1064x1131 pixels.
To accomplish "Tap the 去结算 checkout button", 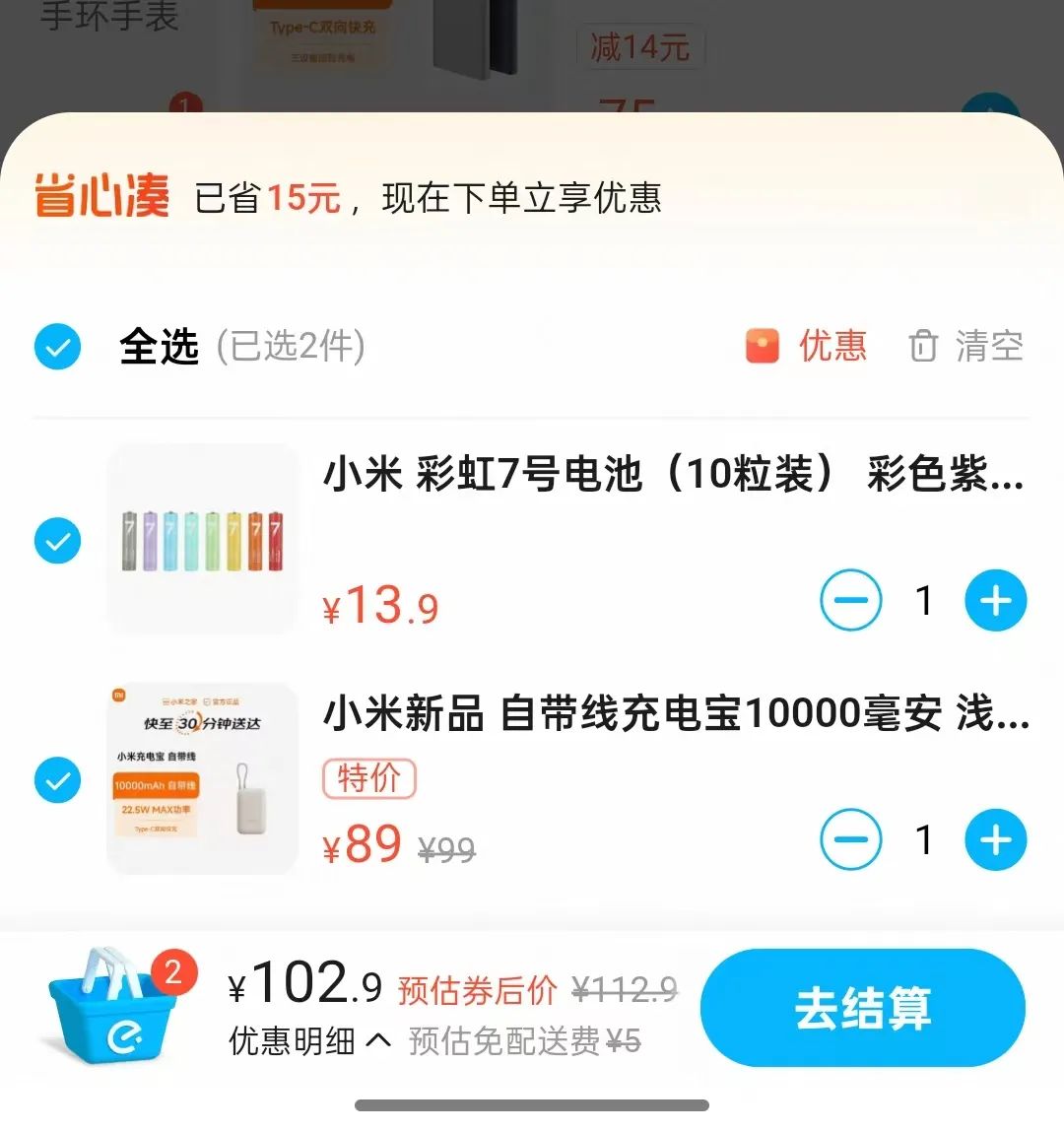I will pos(863,1007).
